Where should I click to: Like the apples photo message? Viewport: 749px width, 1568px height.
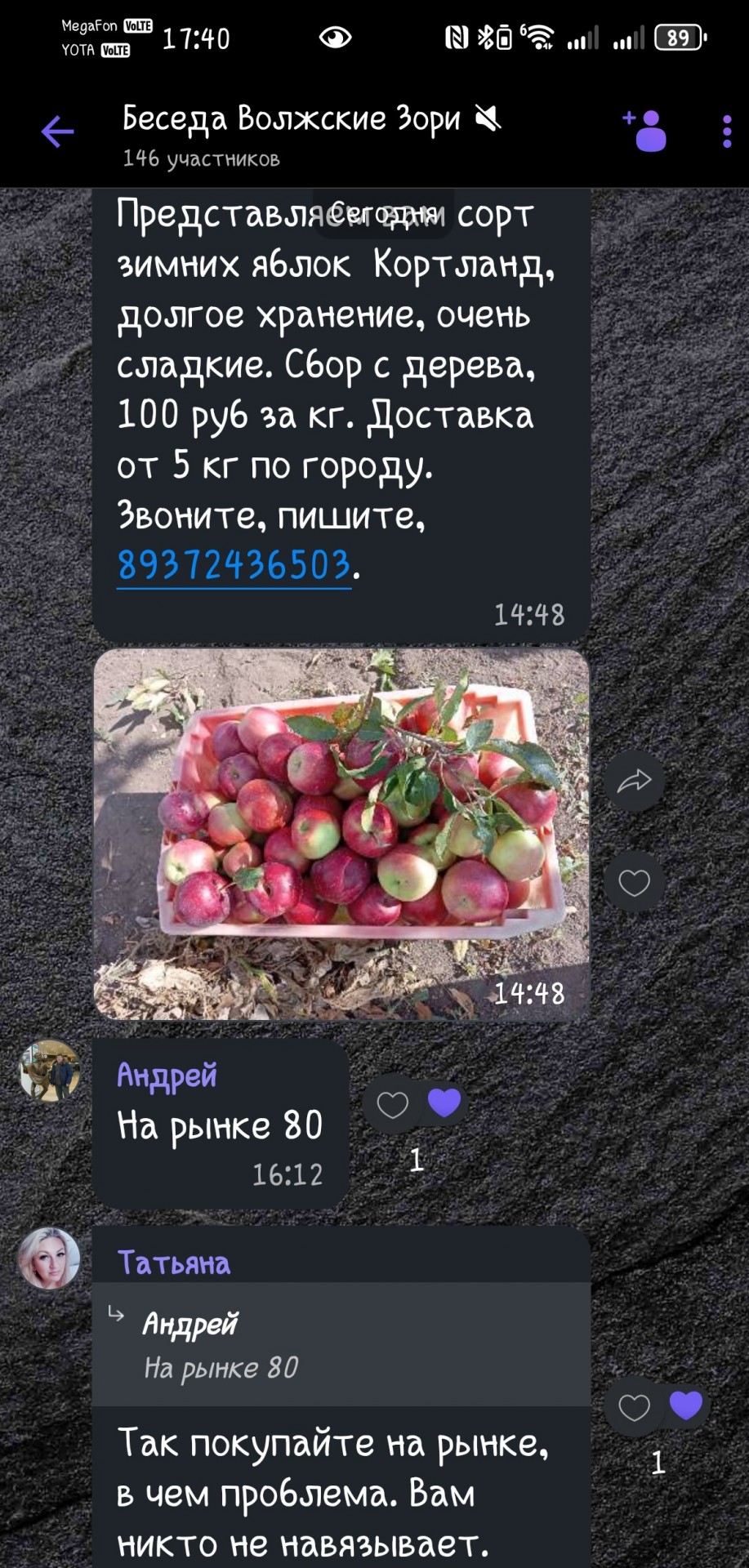pyautogui.click(x=634, y=882)
